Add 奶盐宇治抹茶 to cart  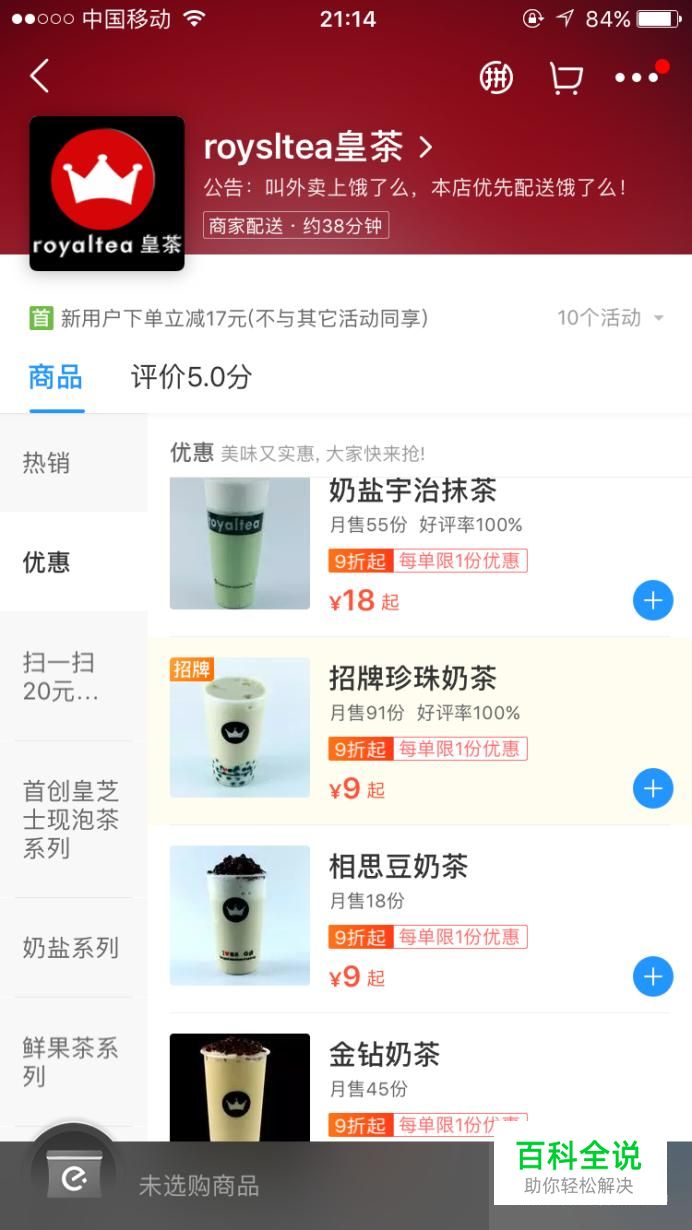653,601
